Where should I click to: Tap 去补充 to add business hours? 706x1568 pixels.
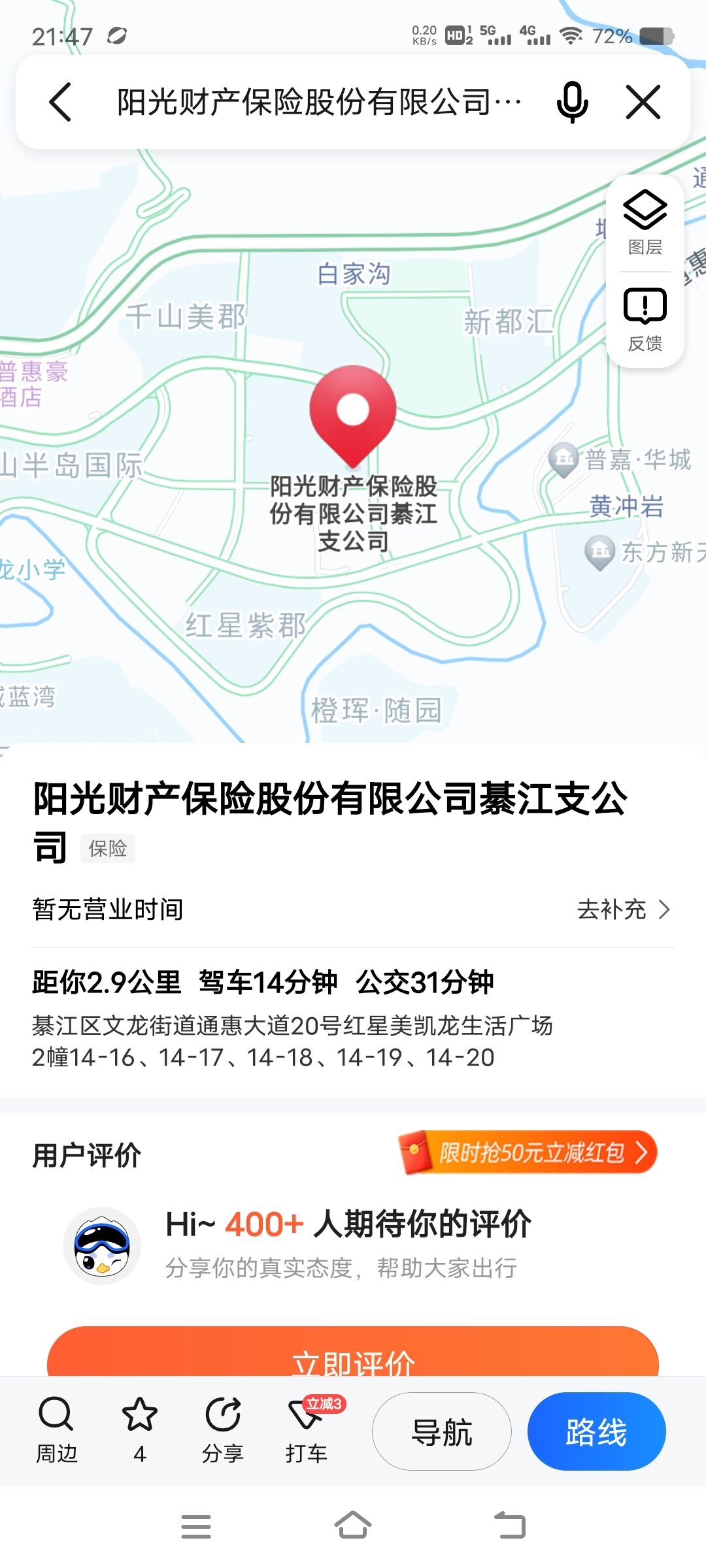(x=623, y=909)
